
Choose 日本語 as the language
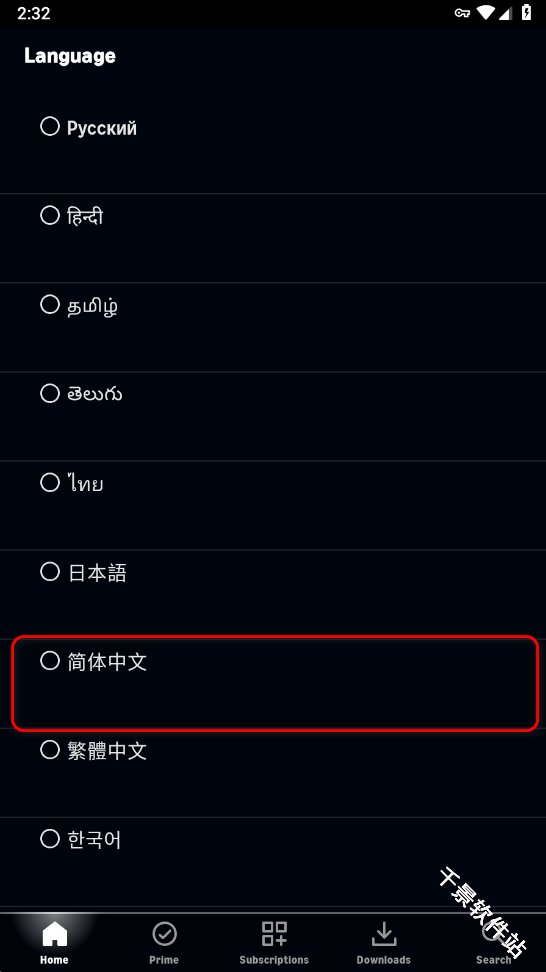point(273,594)
